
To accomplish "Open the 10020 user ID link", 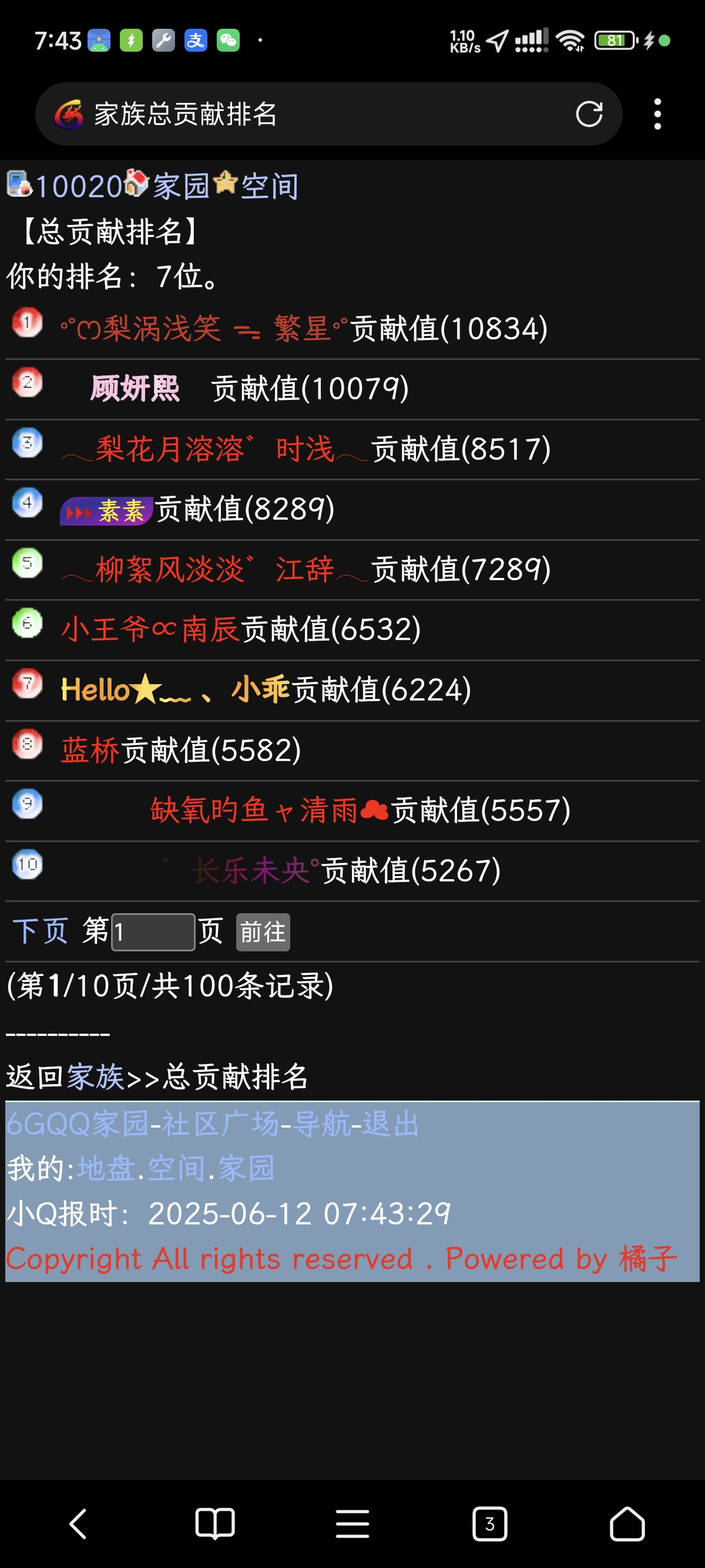I will (80, 186).
